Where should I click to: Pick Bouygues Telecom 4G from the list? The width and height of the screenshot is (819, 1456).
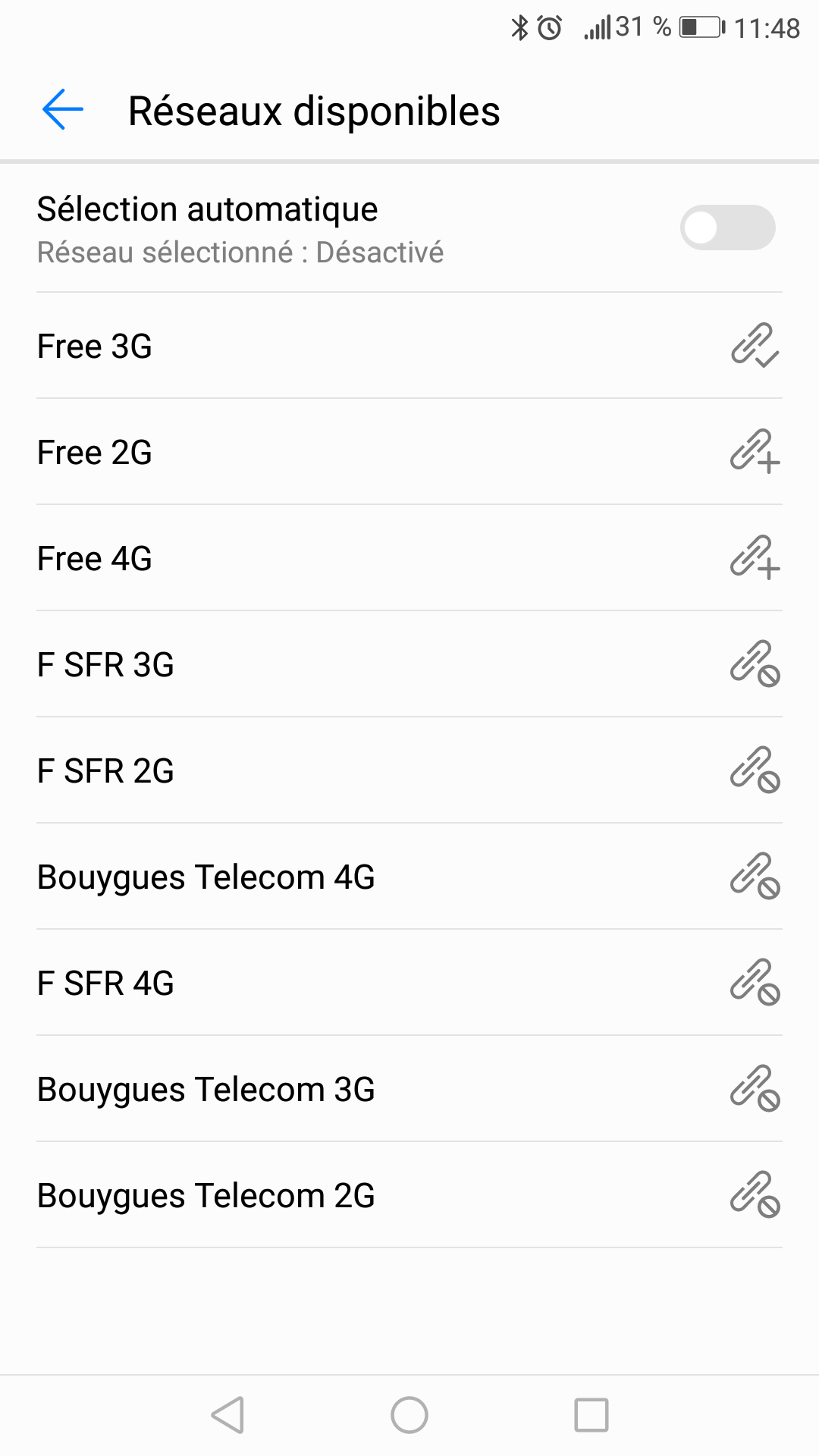(409, 877)
